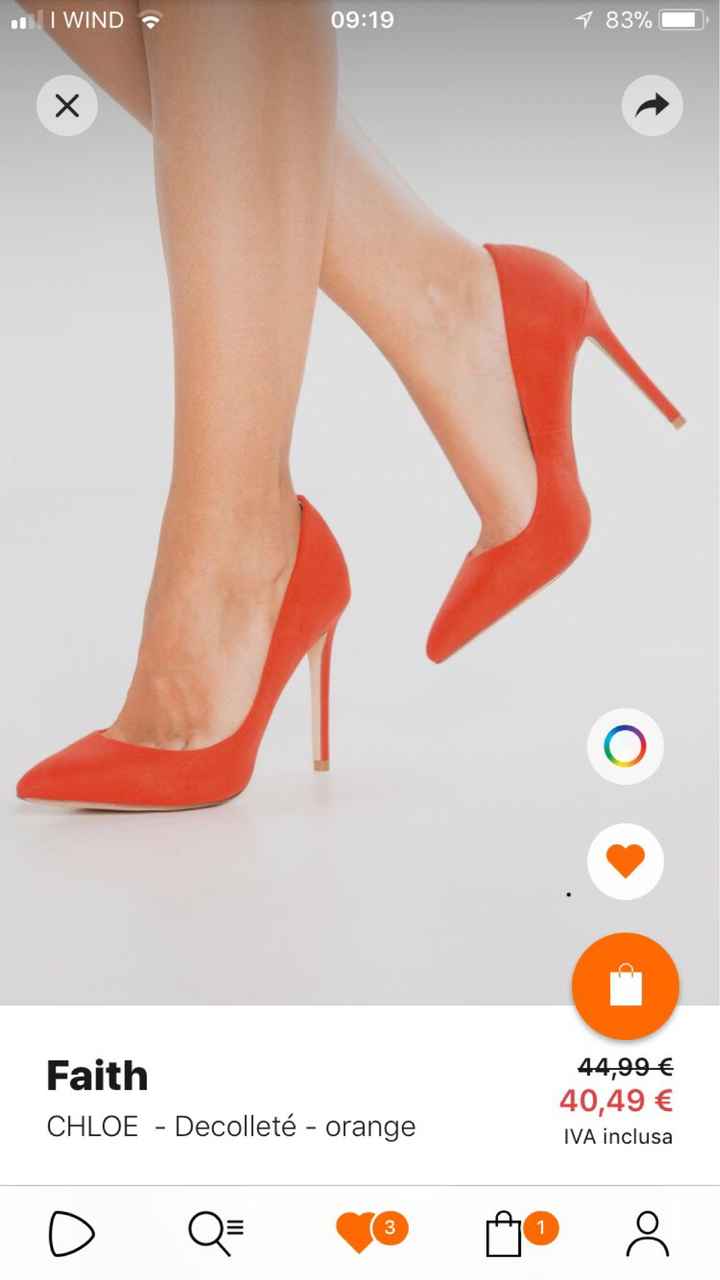The width and height of the screenshot is (720, 1280).
Task: Tap the cart badge showing 1
Action: tap(540, 1228)
